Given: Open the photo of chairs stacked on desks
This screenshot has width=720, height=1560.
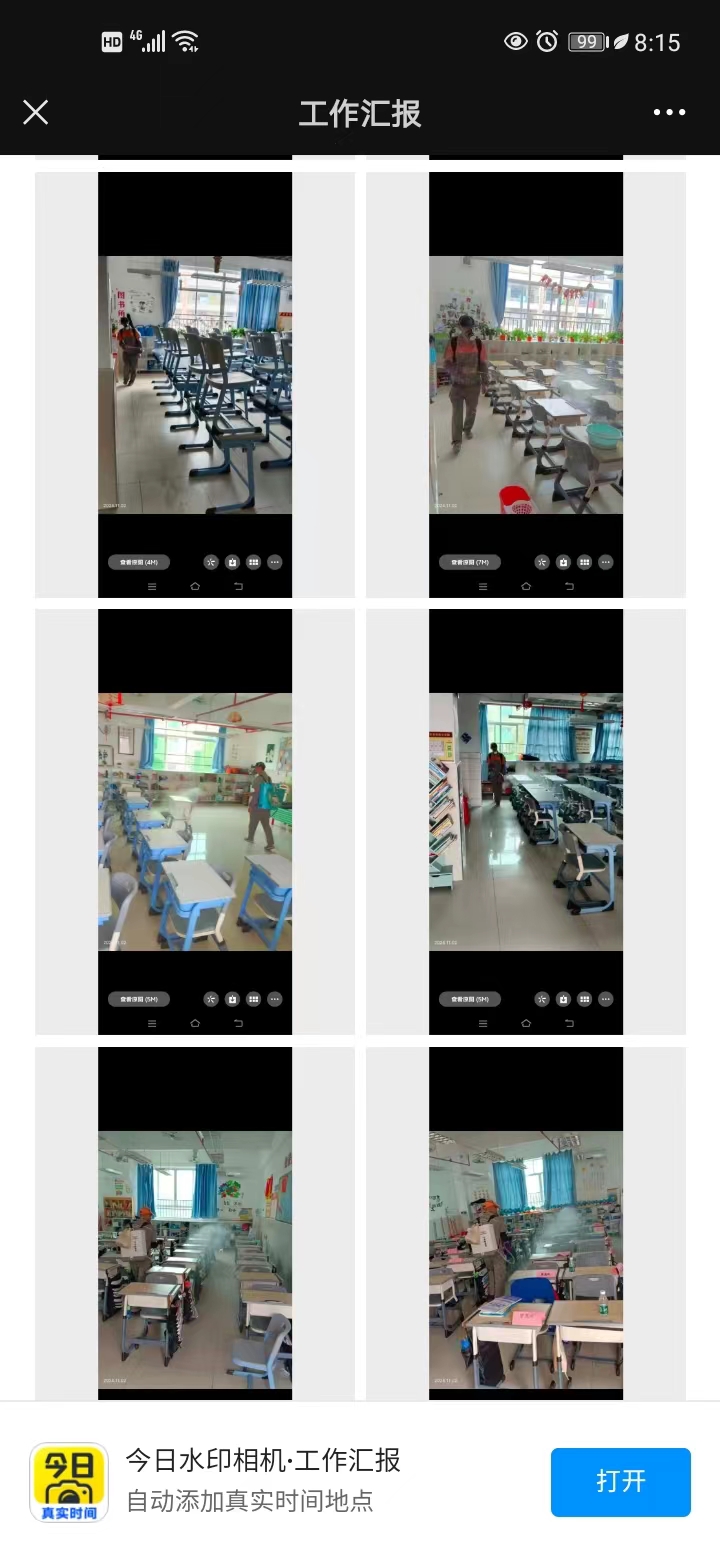Looking at the screenshot, I should [x=195, y=385].
